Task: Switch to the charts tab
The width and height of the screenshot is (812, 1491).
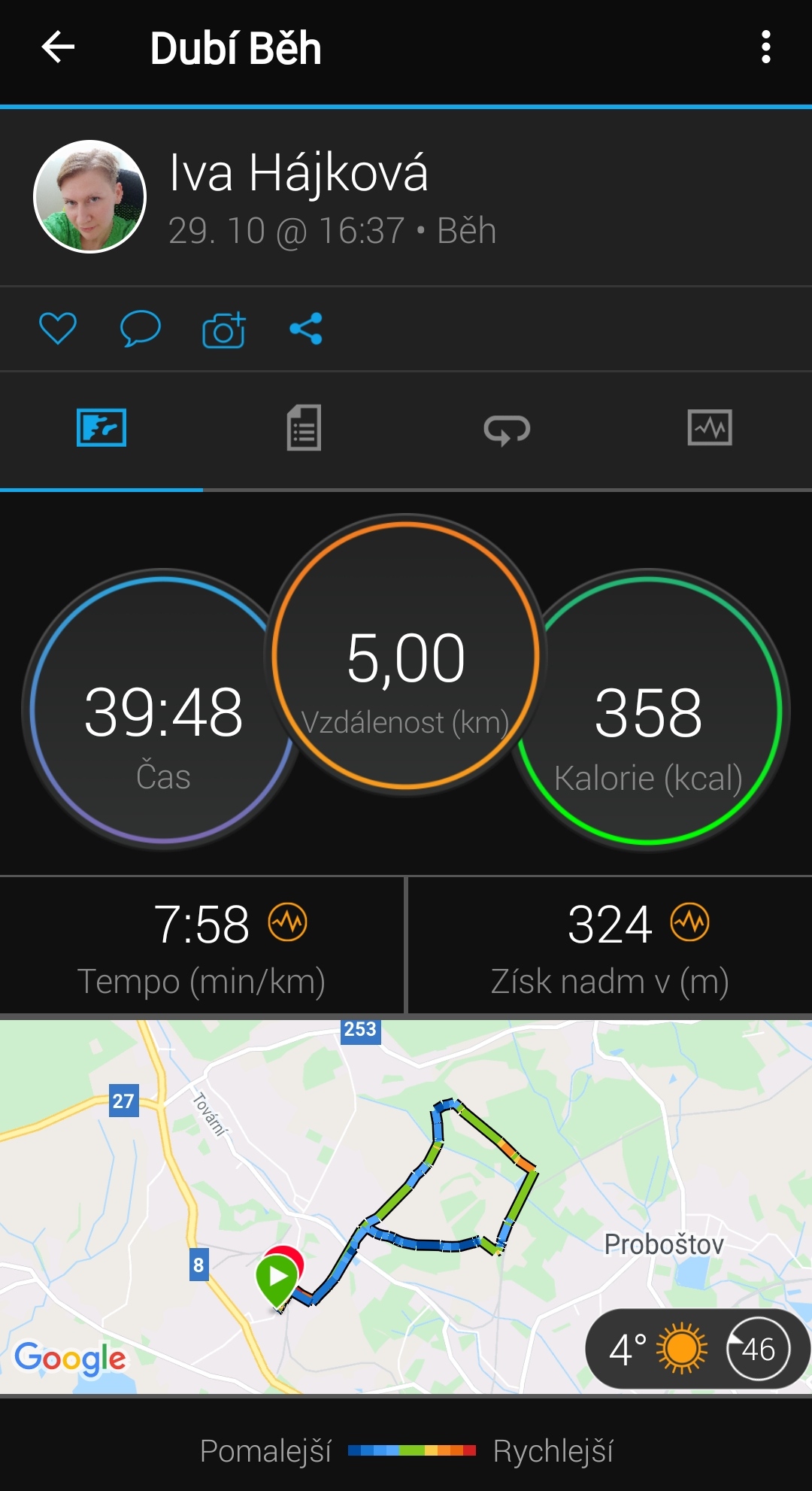Action: [x=710, y=428]
